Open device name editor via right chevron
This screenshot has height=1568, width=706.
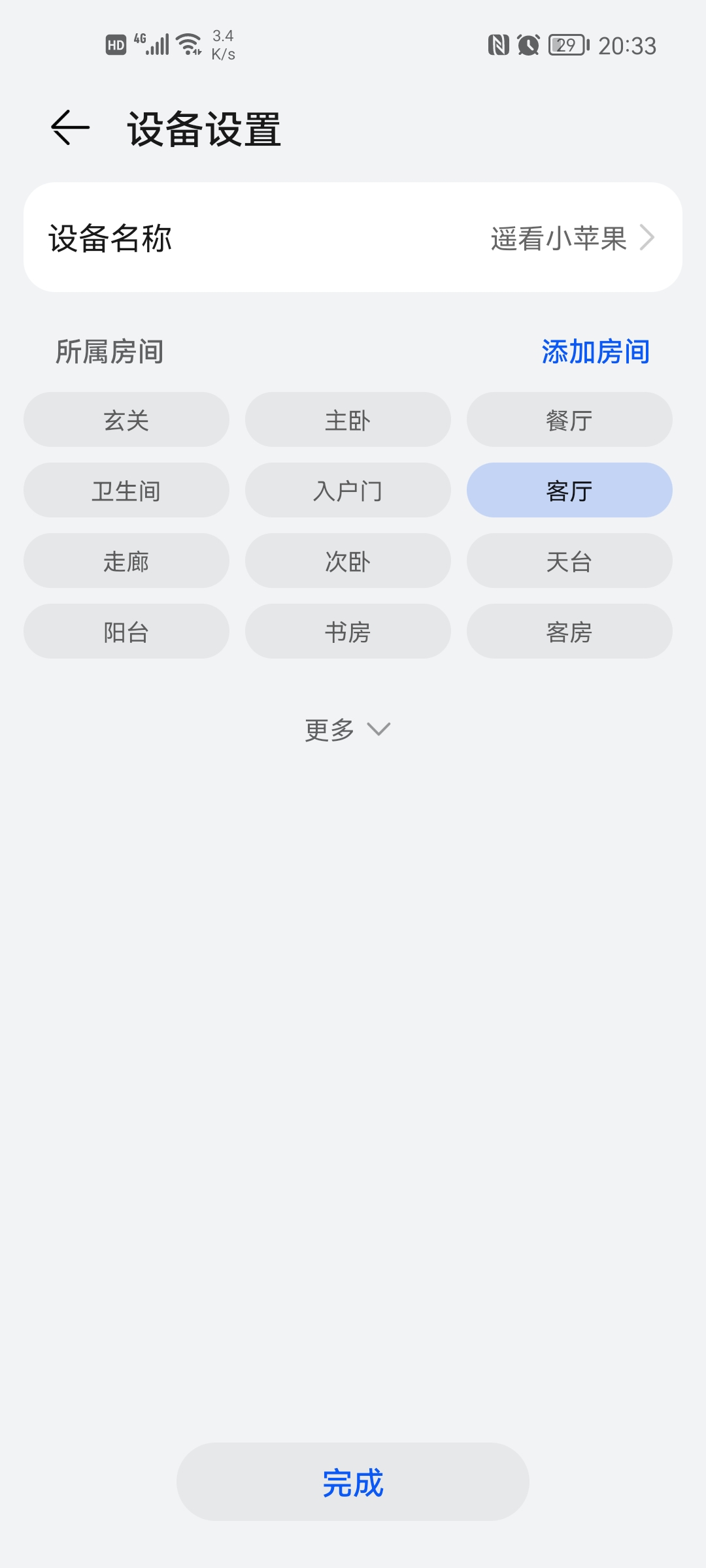coord(648,238)
